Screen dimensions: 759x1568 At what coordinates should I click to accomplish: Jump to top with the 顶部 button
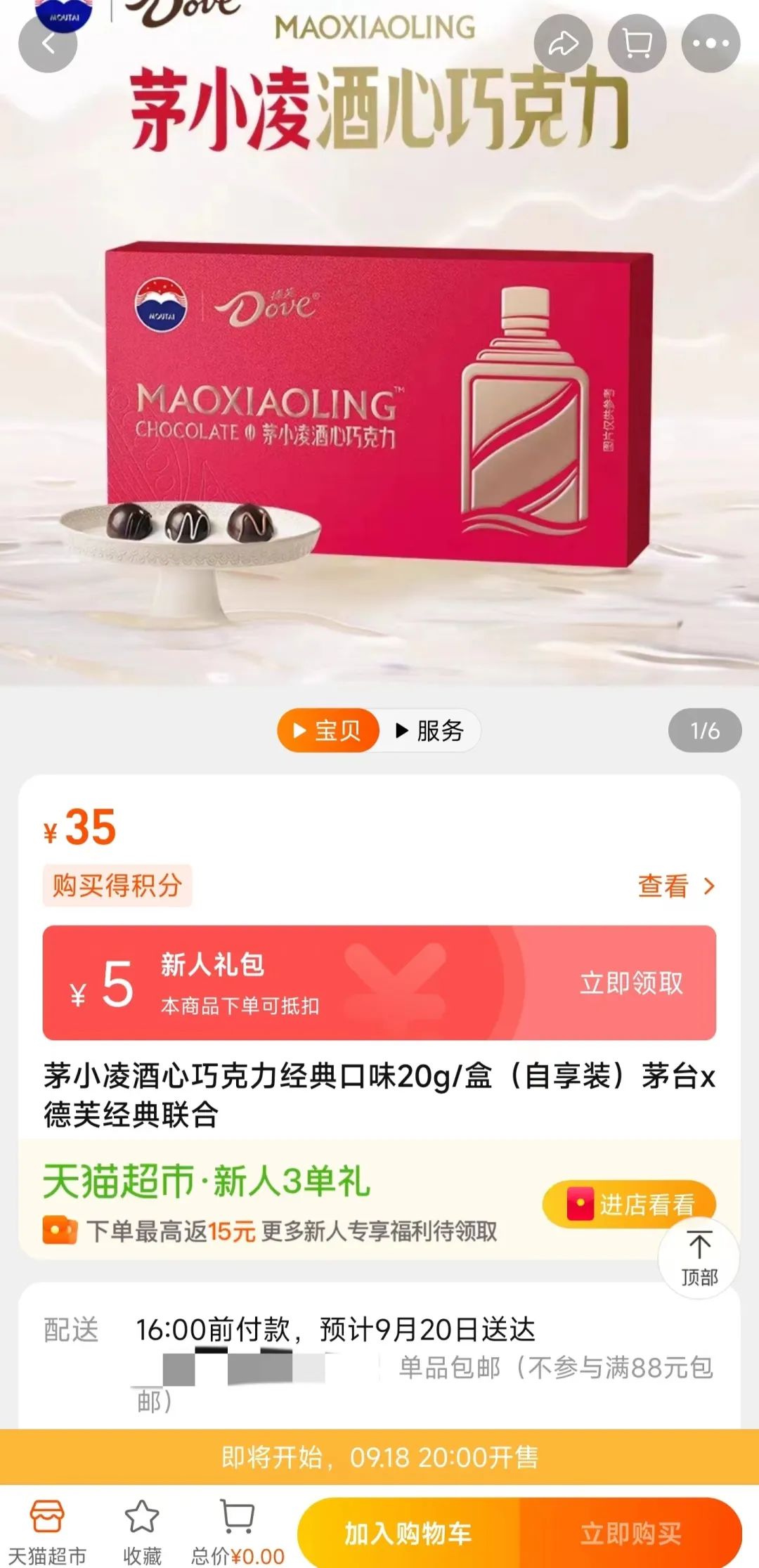[699, 1258]
